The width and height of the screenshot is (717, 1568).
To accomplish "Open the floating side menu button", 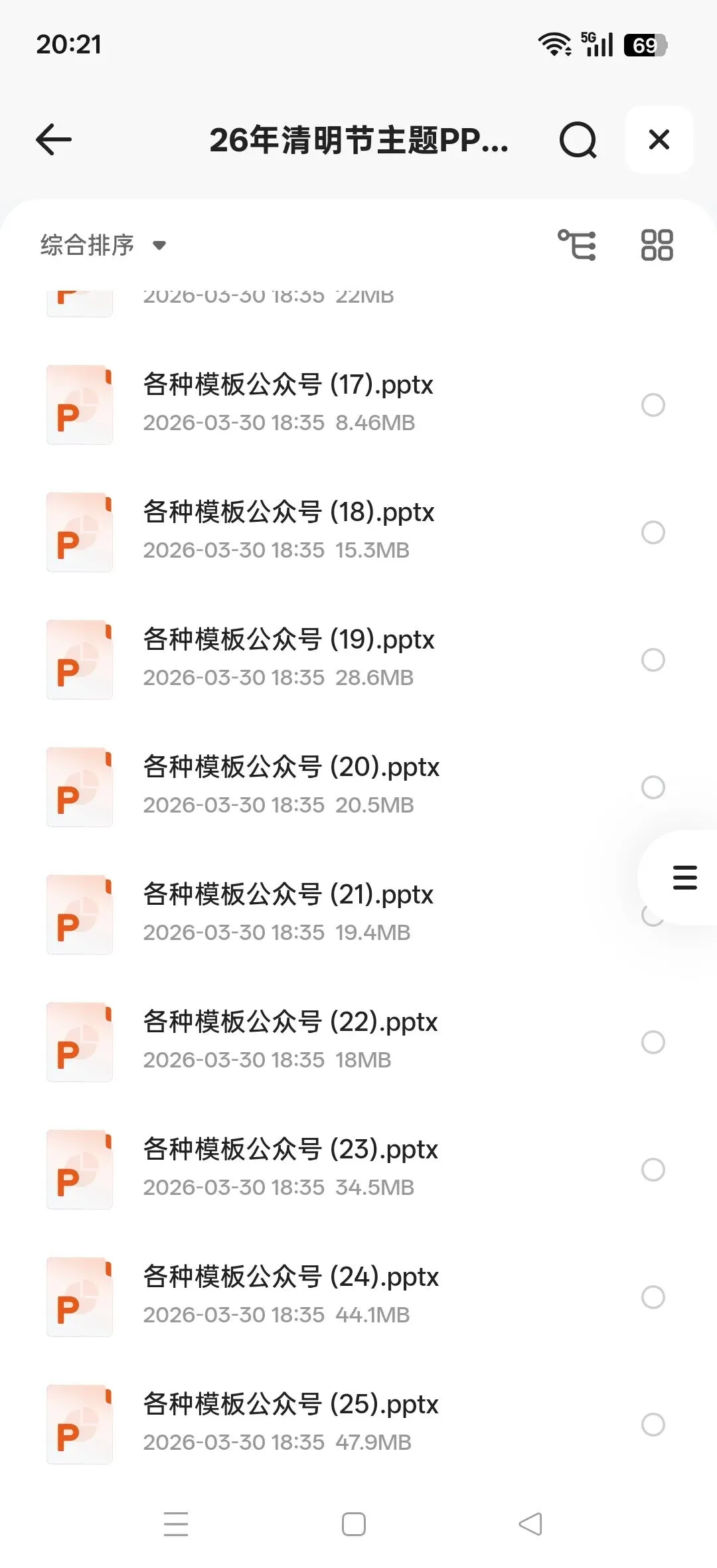I will pos(684,878).
